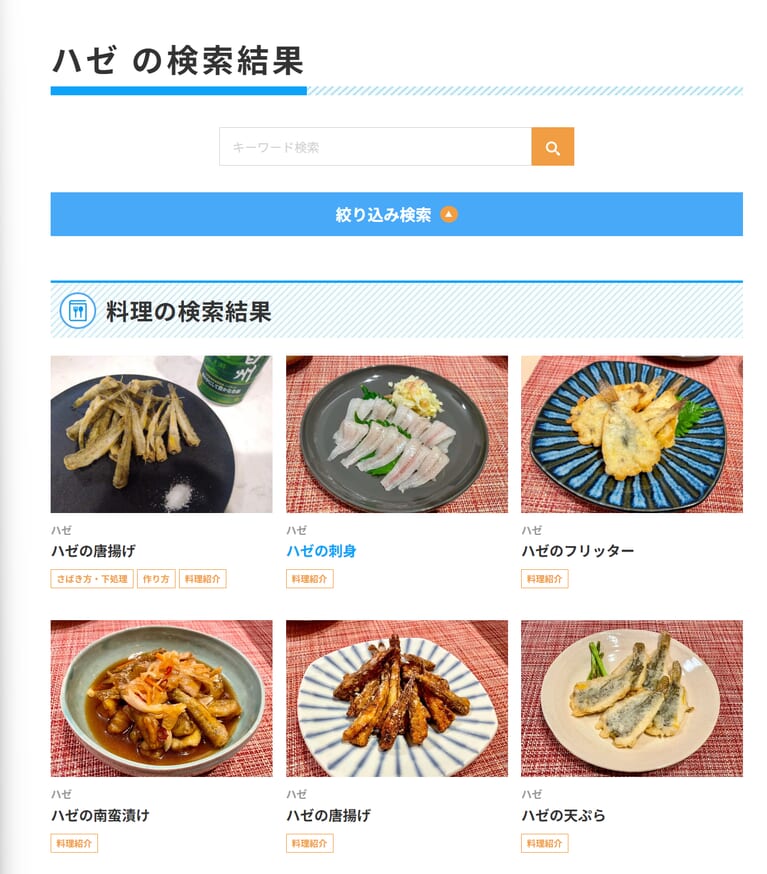
Task: Expand the 絞り込み検索 filter panel
Action: pos(396,214)
